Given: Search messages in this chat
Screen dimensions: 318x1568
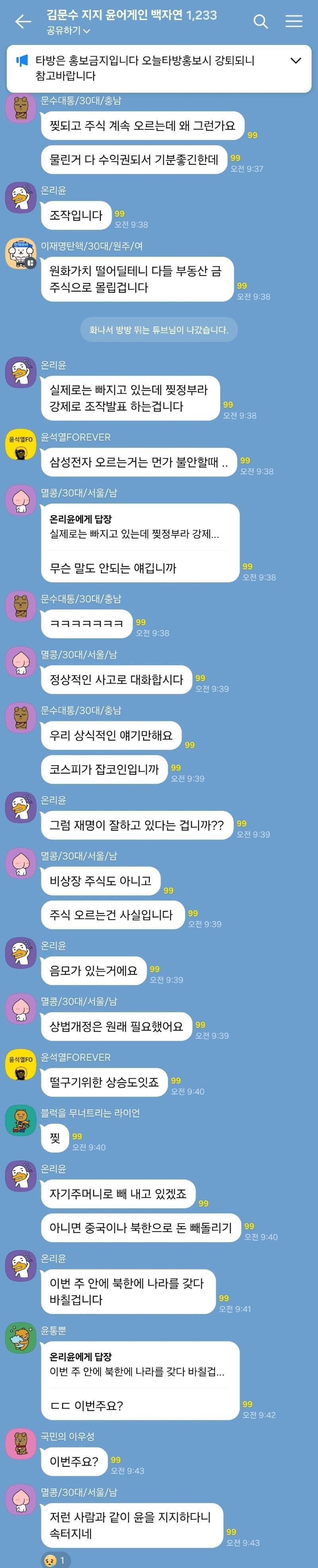Looking at the screenshot, I should click(260, 22).
